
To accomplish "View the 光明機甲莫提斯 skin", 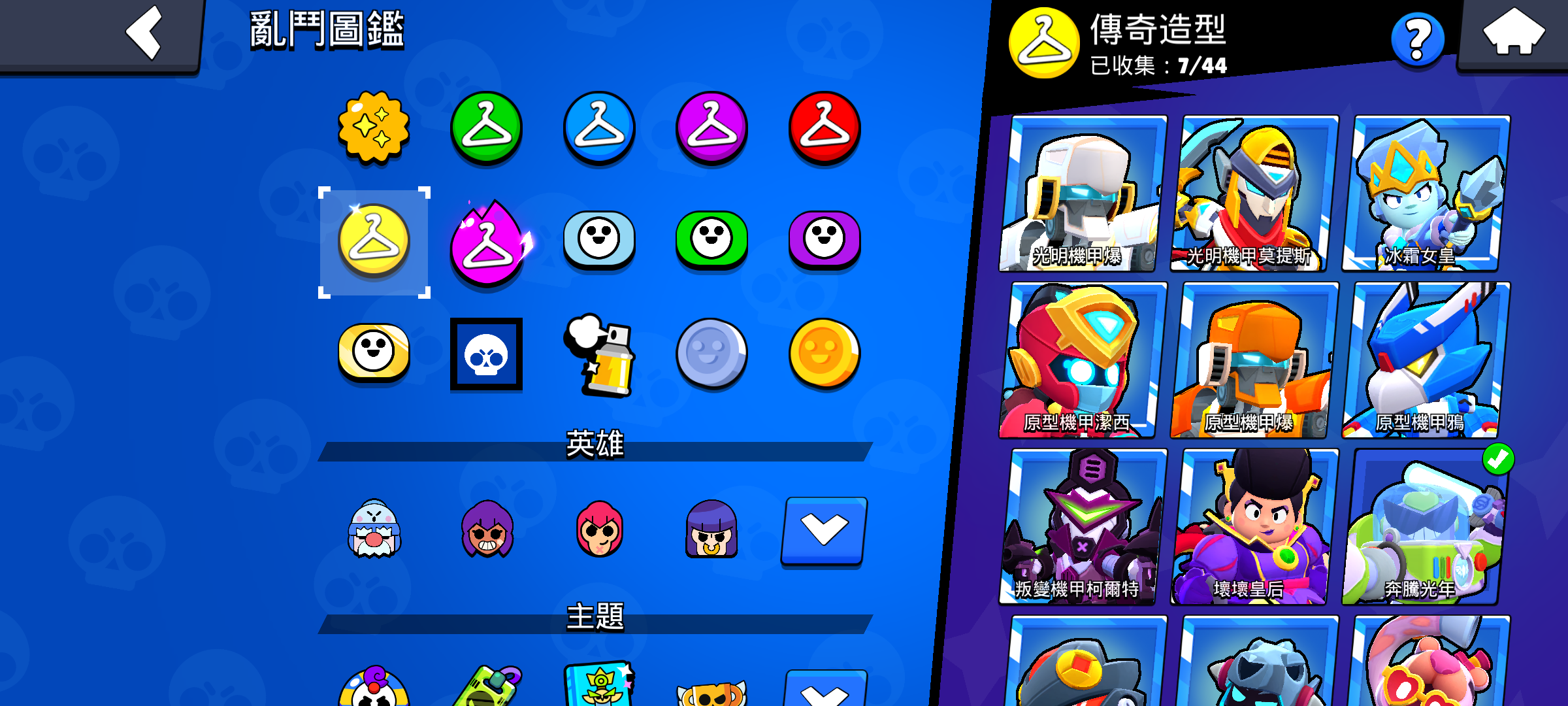I will (1253, 194).
